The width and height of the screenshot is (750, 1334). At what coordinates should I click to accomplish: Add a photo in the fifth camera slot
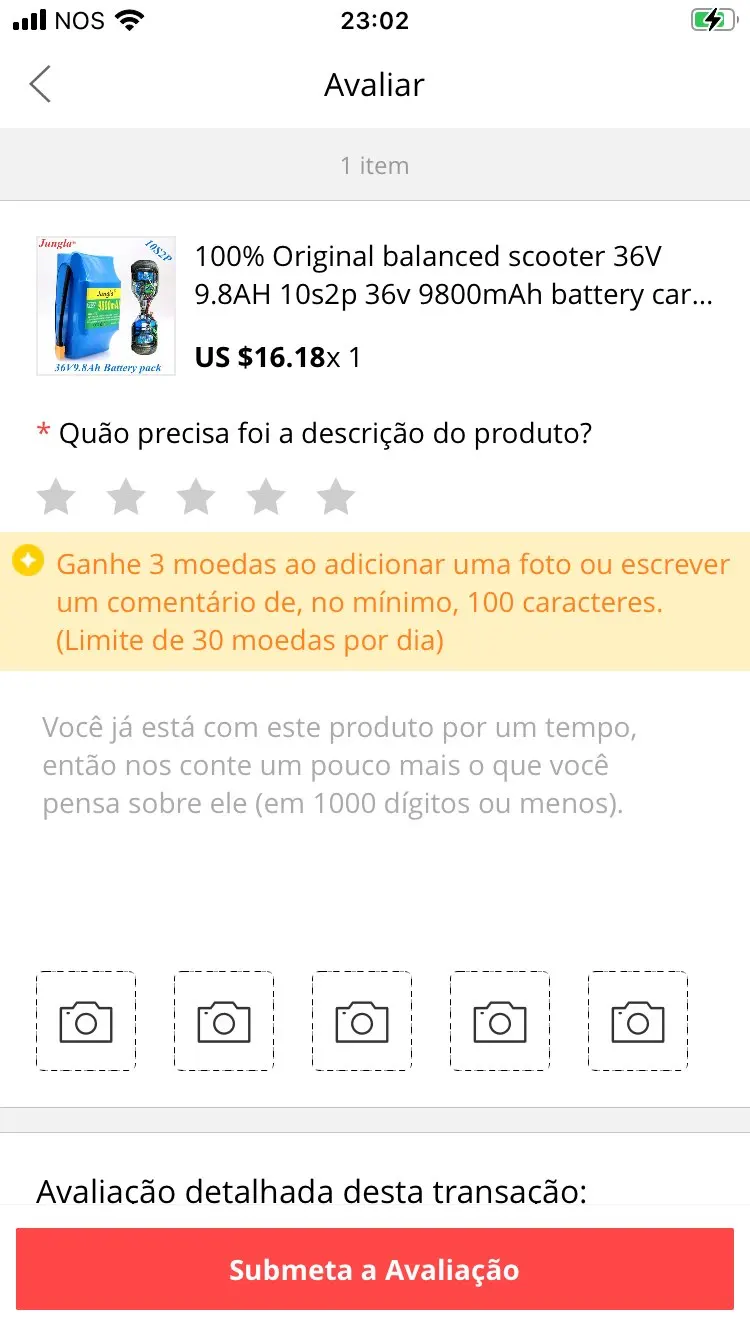638,1021
